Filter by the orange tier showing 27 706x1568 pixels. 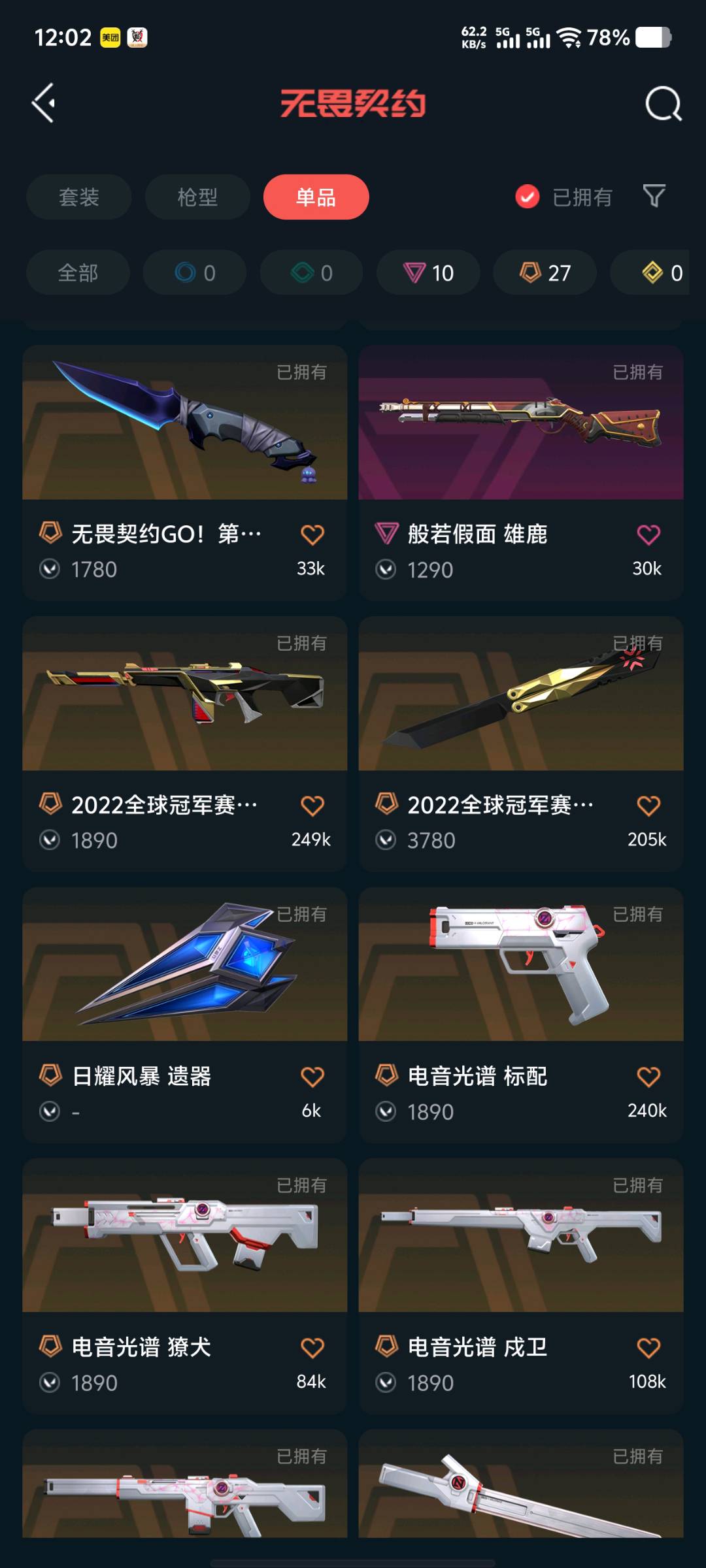pyautogui.click(x=545, y=272)
